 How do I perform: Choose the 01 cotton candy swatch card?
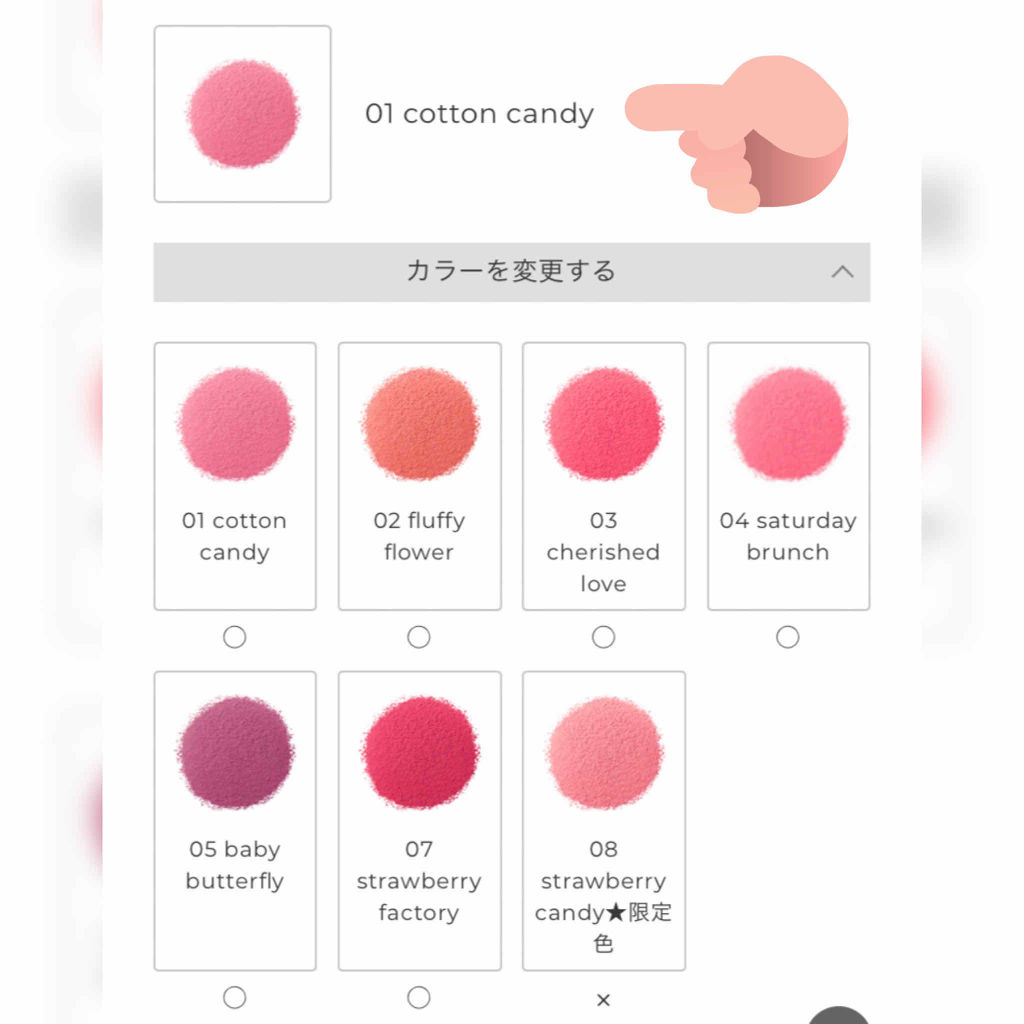click(235, 476)
